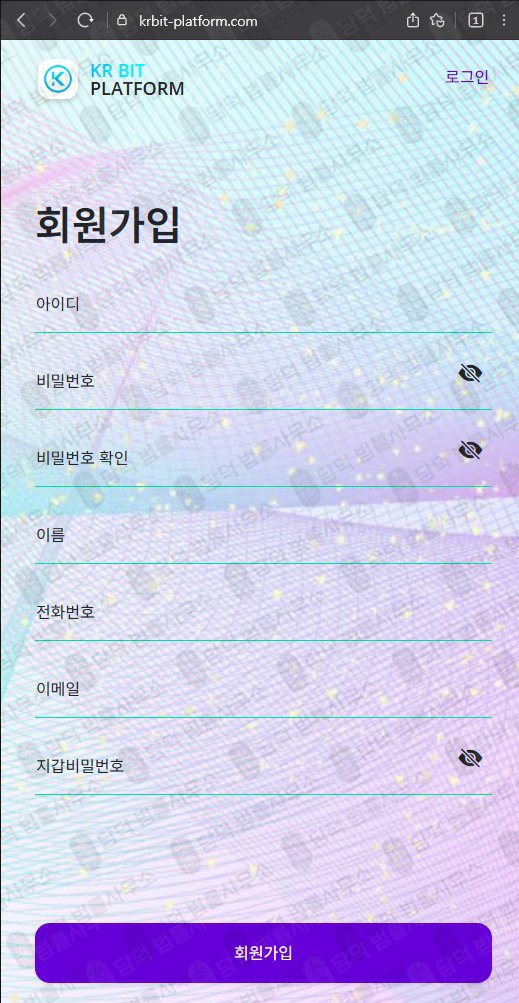Reload the page in browser
The height and width of the screenshot is (1003, 519).
(85, 20)
